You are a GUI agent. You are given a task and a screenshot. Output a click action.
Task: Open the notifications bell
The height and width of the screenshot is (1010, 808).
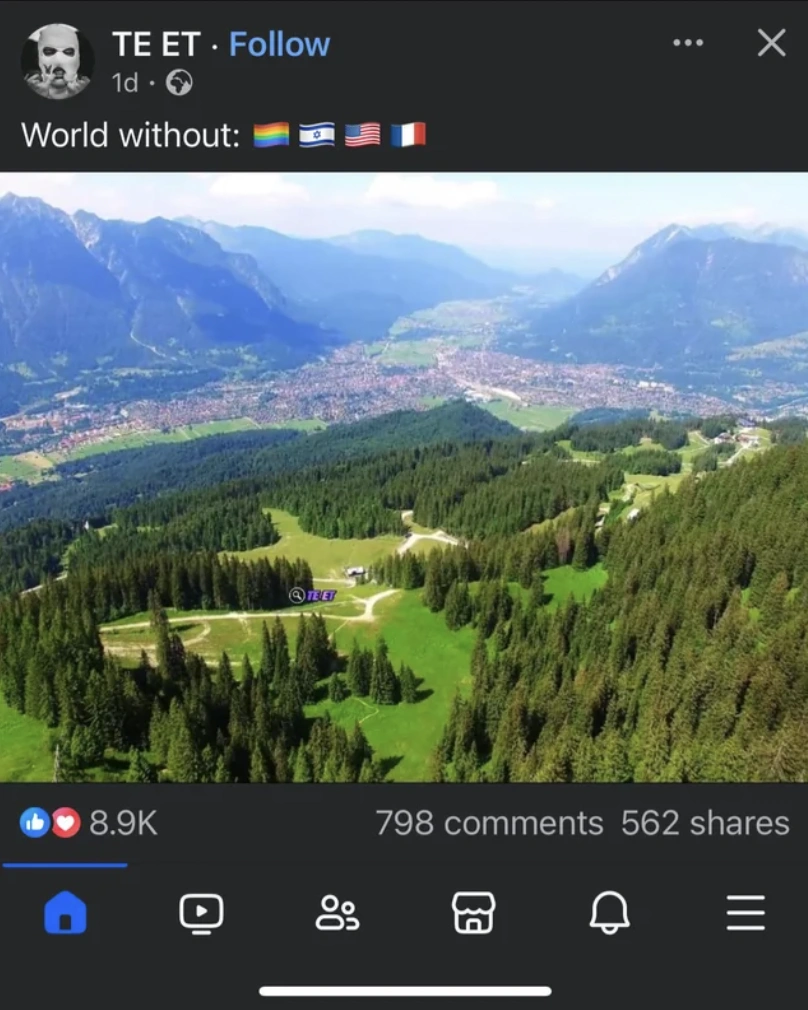(609, 912)
